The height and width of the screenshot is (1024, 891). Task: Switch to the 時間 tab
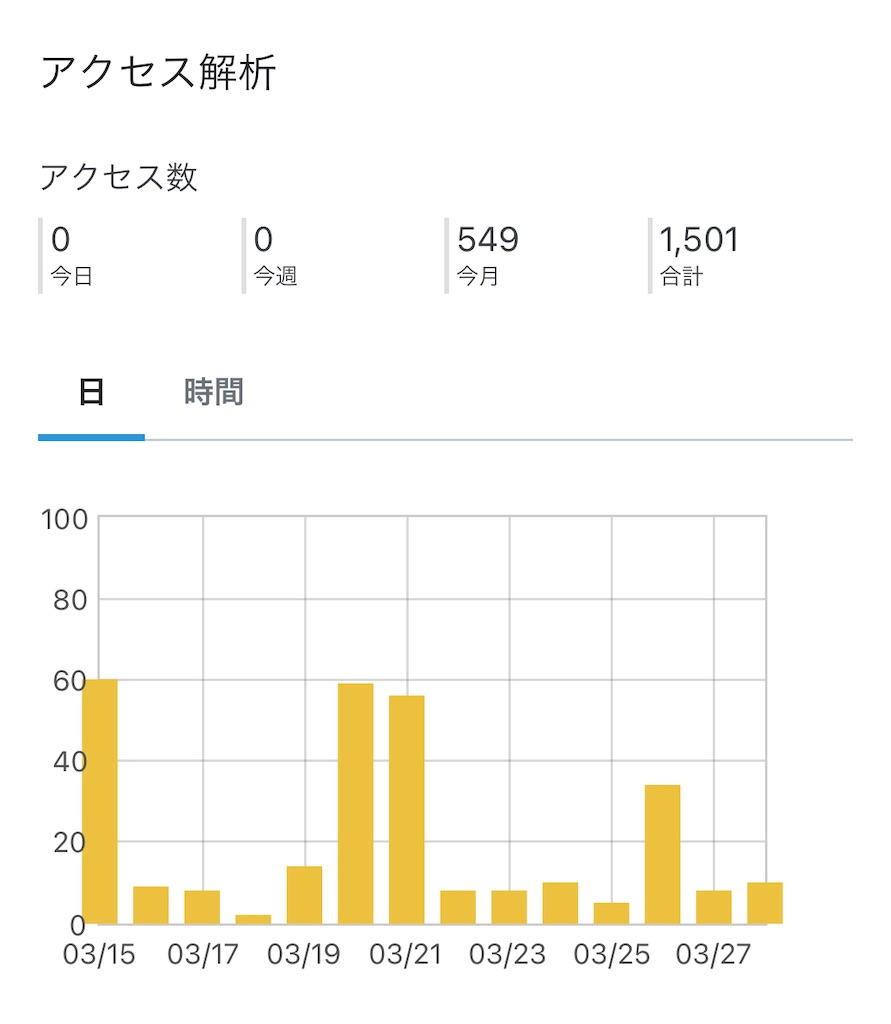click(214, 393)
